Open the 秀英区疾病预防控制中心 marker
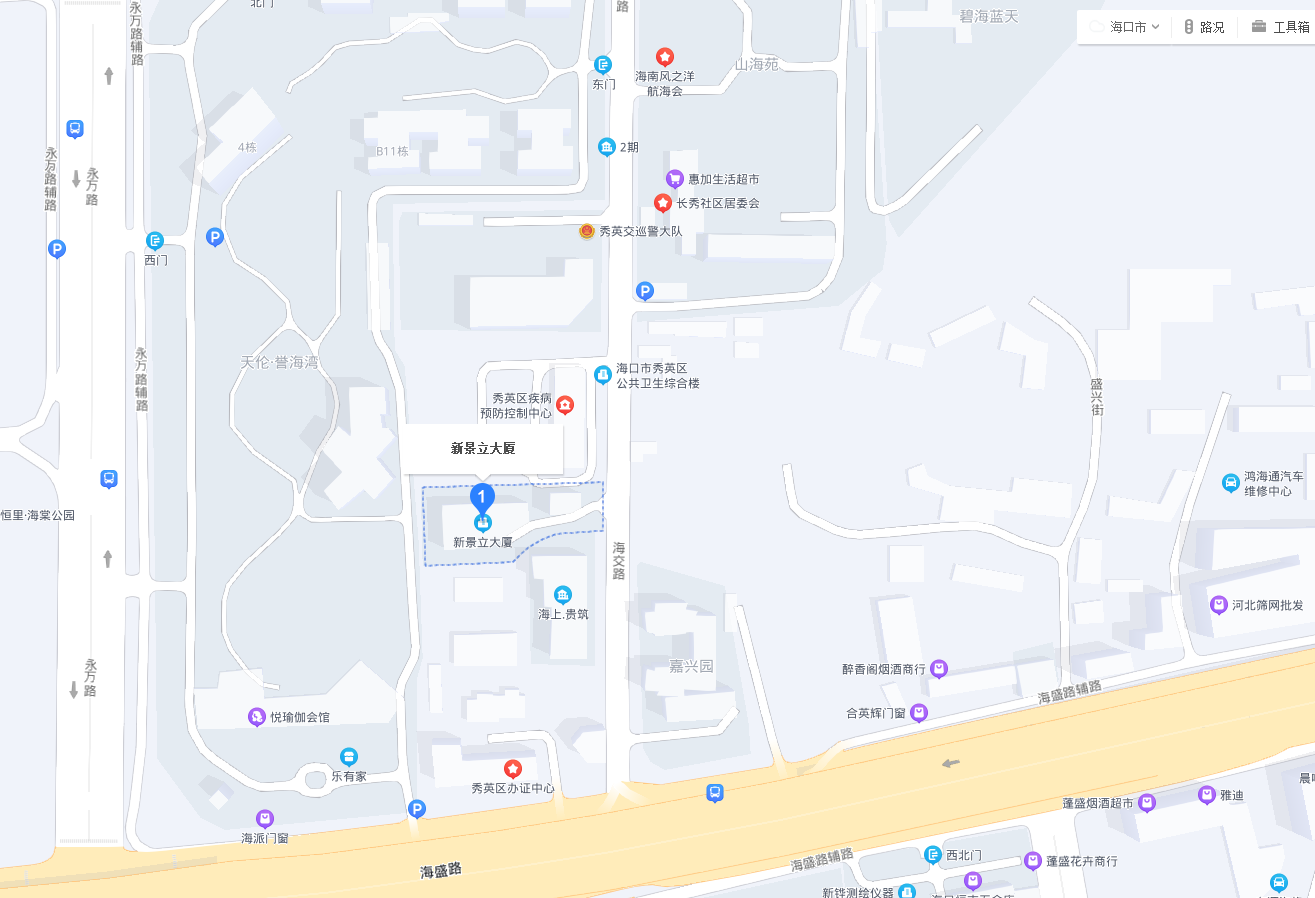This screenshot has width=1315, height=898. (x=565, y=404)
